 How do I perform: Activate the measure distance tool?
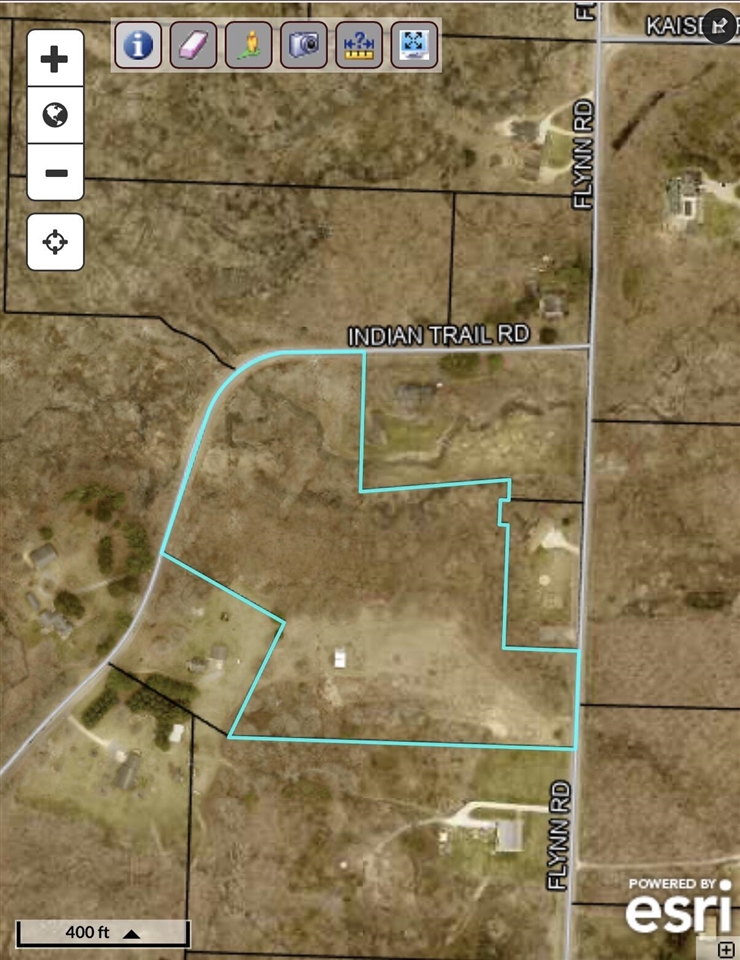tap(359, 44)
